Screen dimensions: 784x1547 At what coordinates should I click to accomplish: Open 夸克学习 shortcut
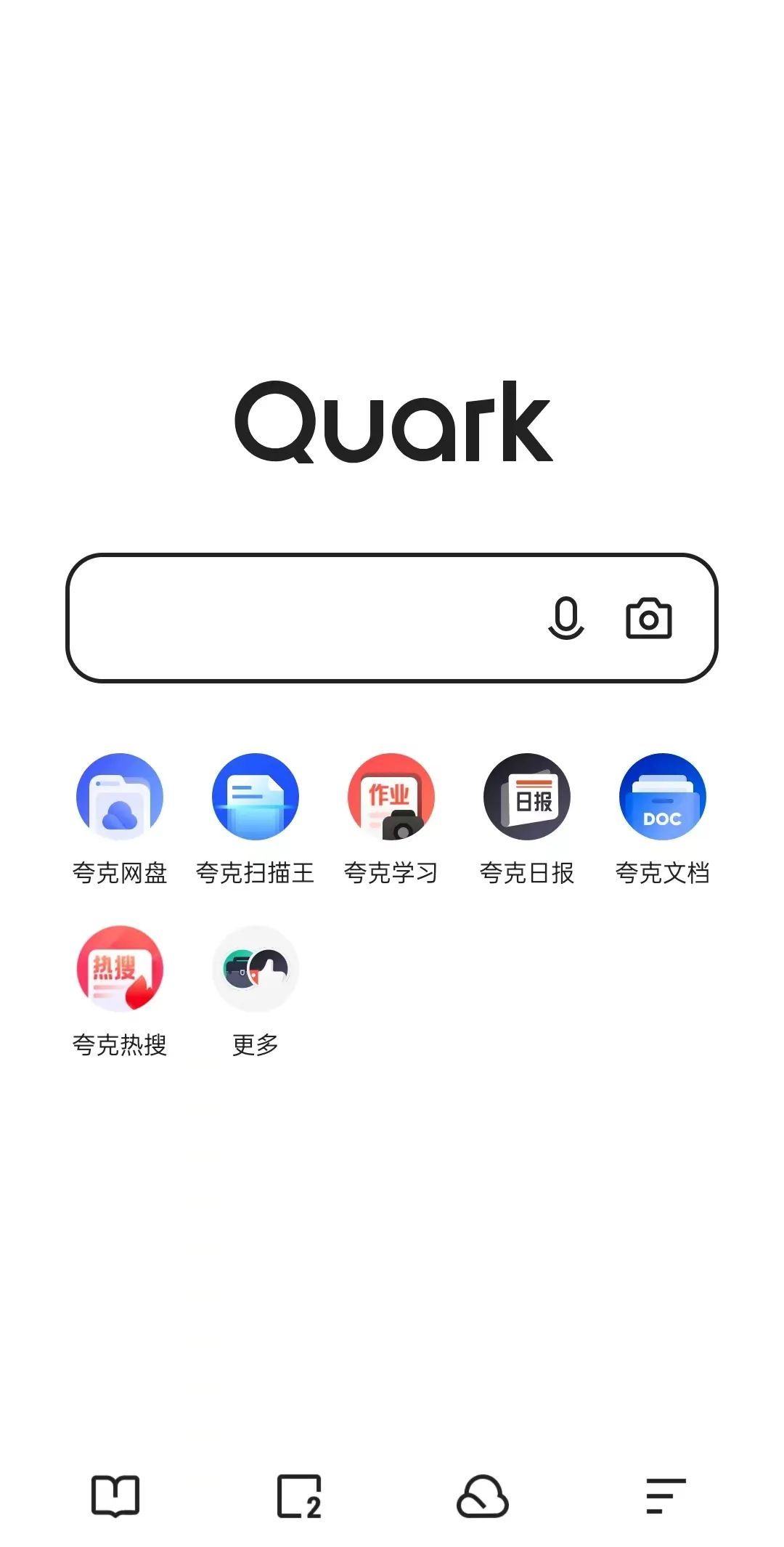pyautogui.click(x=391, y=797)
